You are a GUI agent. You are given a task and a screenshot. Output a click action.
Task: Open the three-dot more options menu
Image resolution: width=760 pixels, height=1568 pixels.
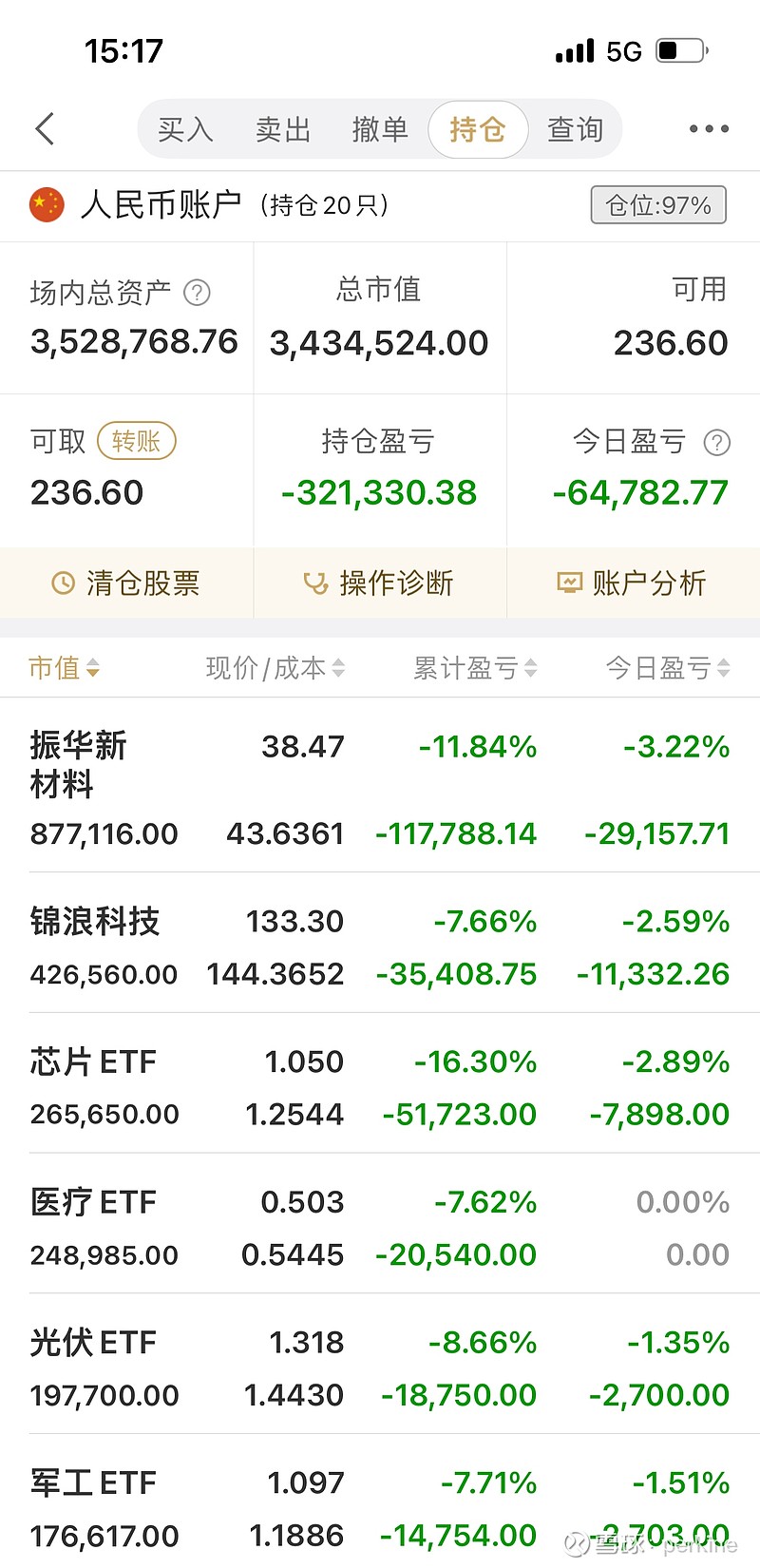(708, 128)
